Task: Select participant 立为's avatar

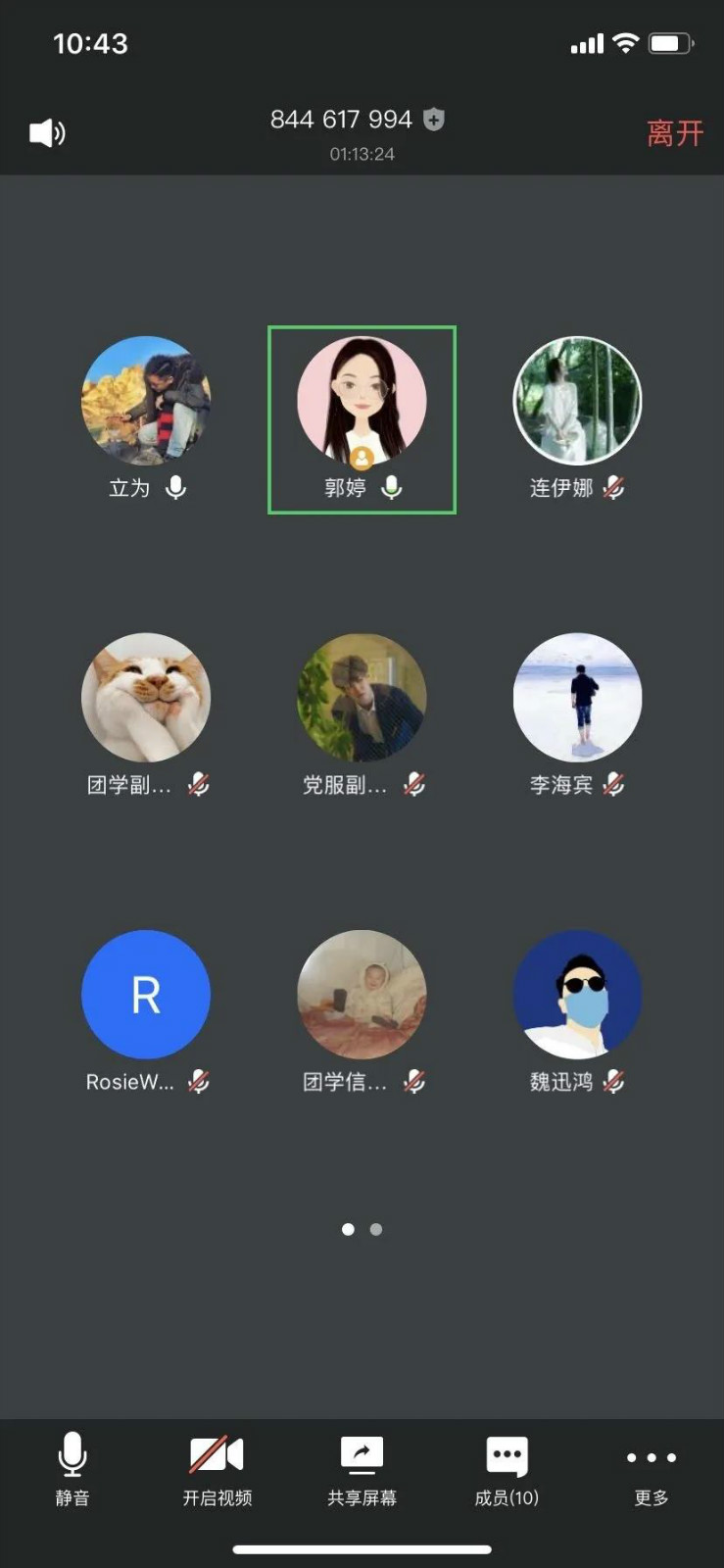Action: [146, 401]
